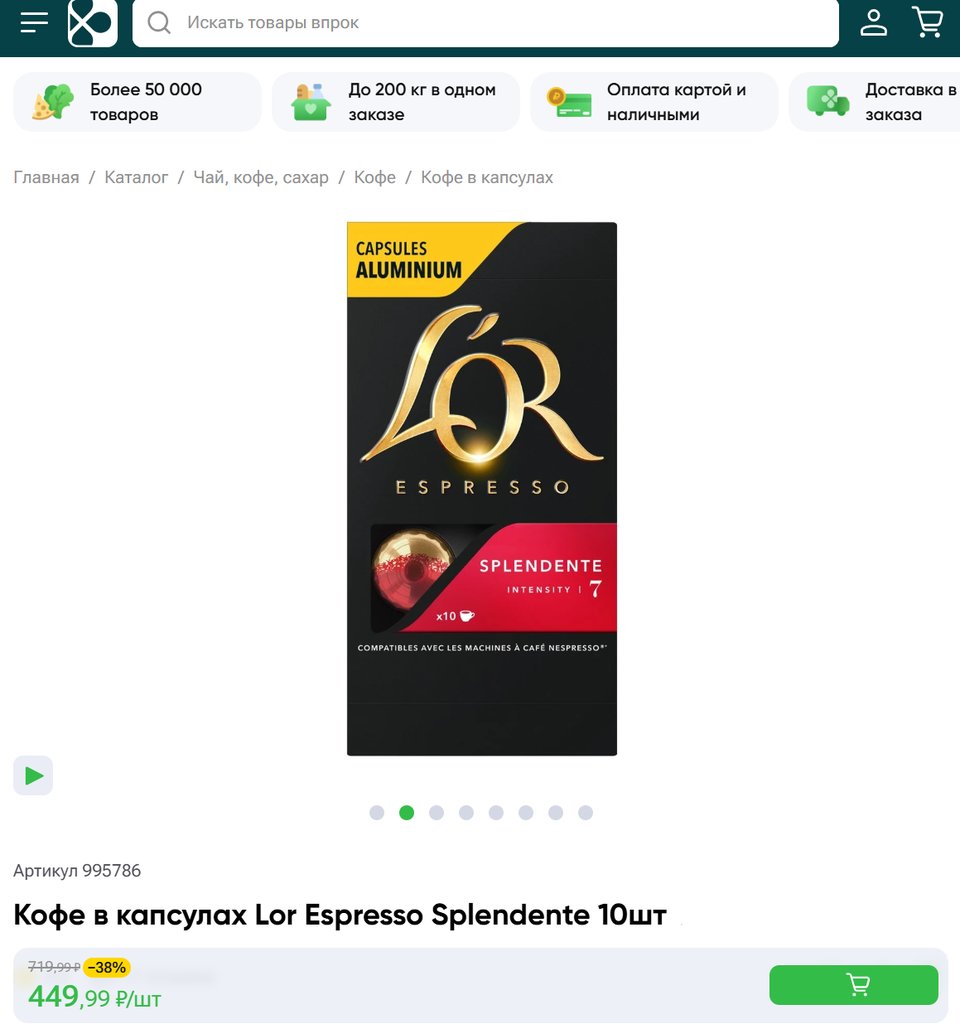
Task: Open 'Чай, кофе, сахар' breadcrumb
Action: coord(261,177)
